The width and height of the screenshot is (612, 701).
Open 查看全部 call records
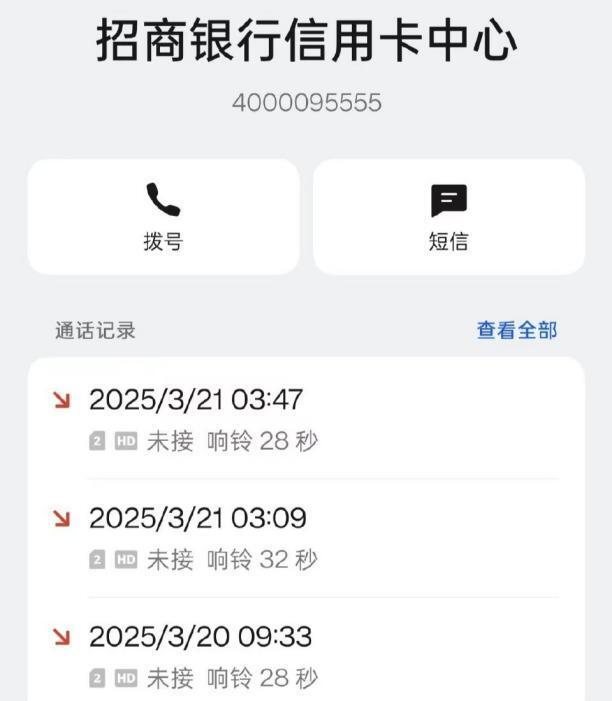click(516, 331)
